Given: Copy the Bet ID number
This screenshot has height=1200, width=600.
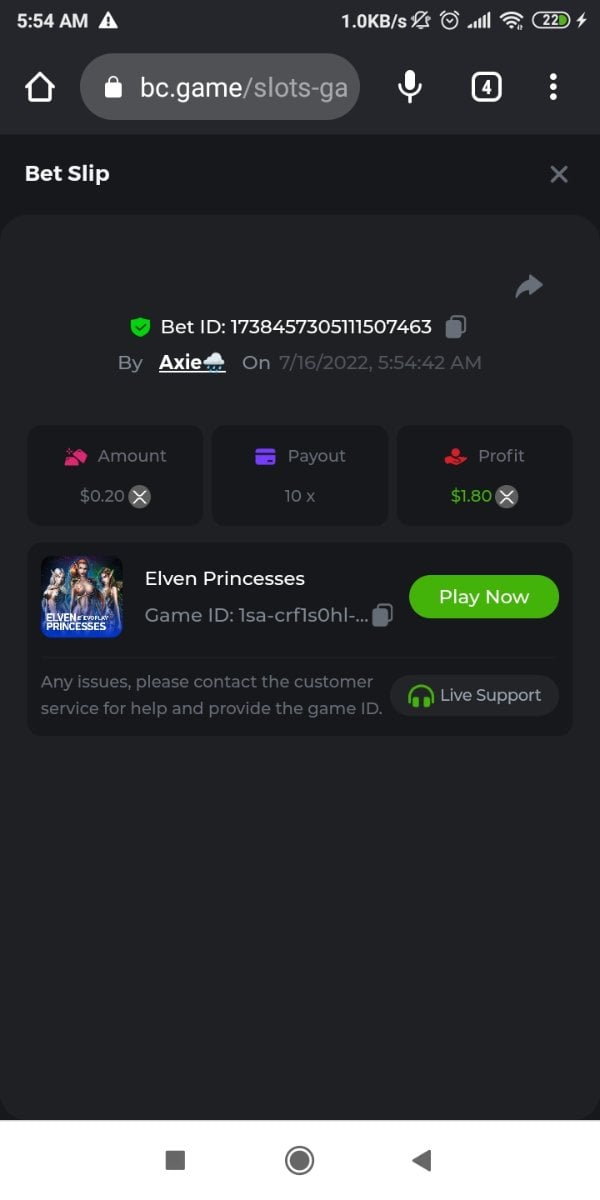Looking at the screenshot, I should pos(456,326).
